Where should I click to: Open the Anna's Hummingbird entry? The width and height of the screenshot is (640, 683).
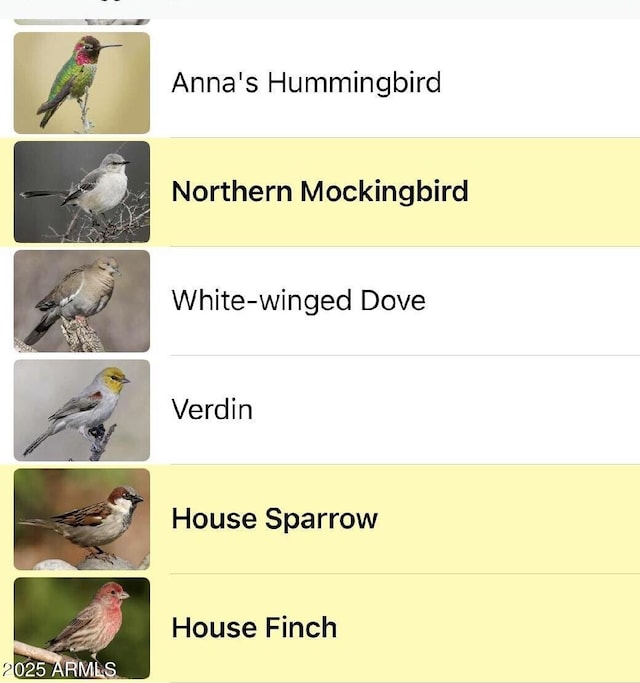pyautogui.click(x=306, y=82)
